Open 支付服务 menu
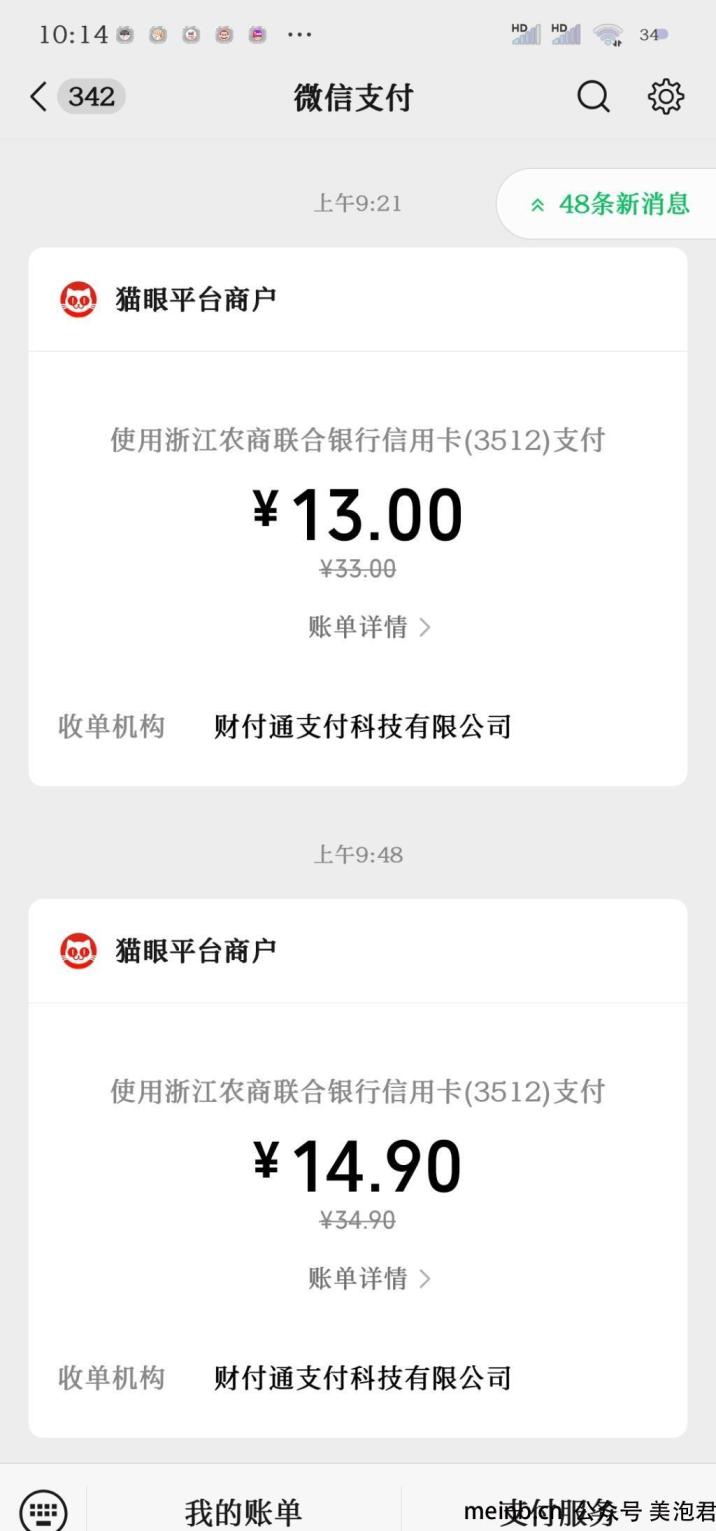716x1531 pixels. click(x=557, y=1510)
